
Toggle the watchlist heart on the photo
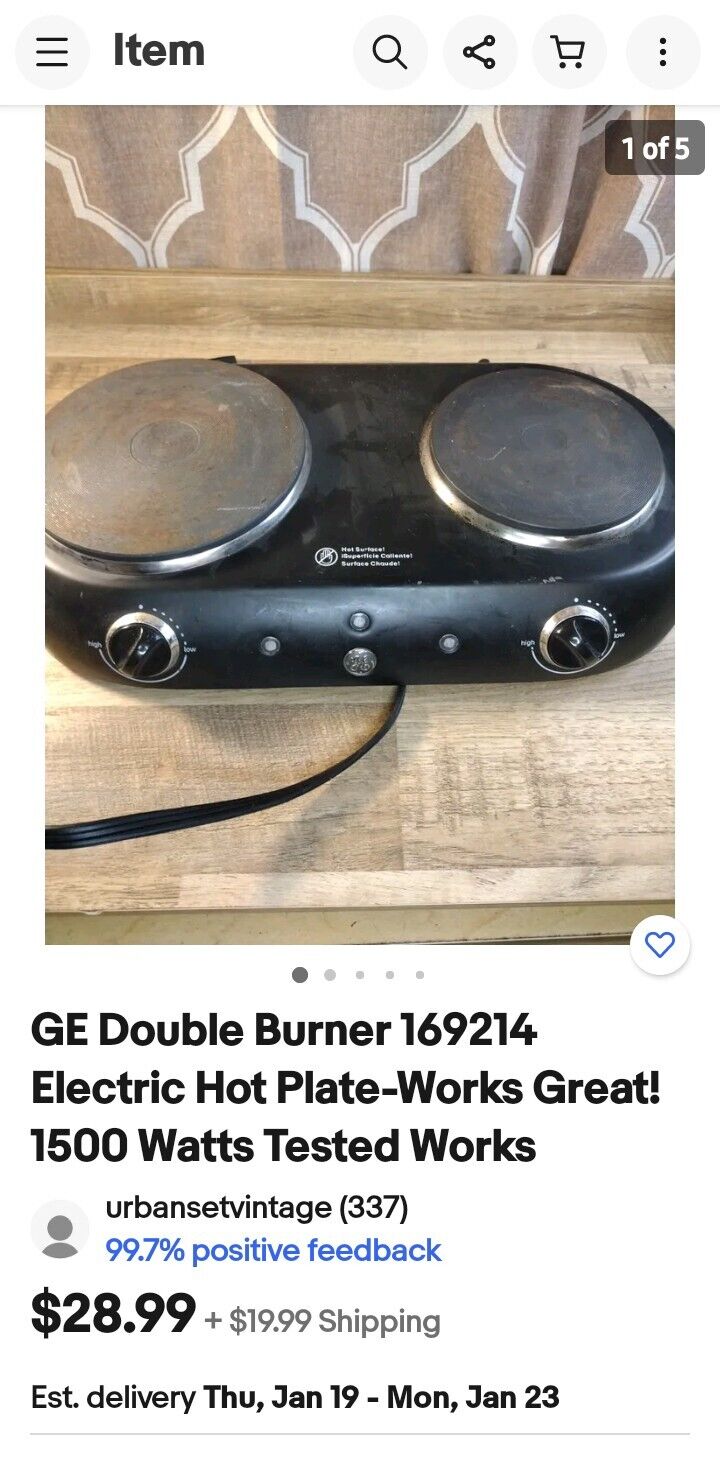click(x=658, y=943)
